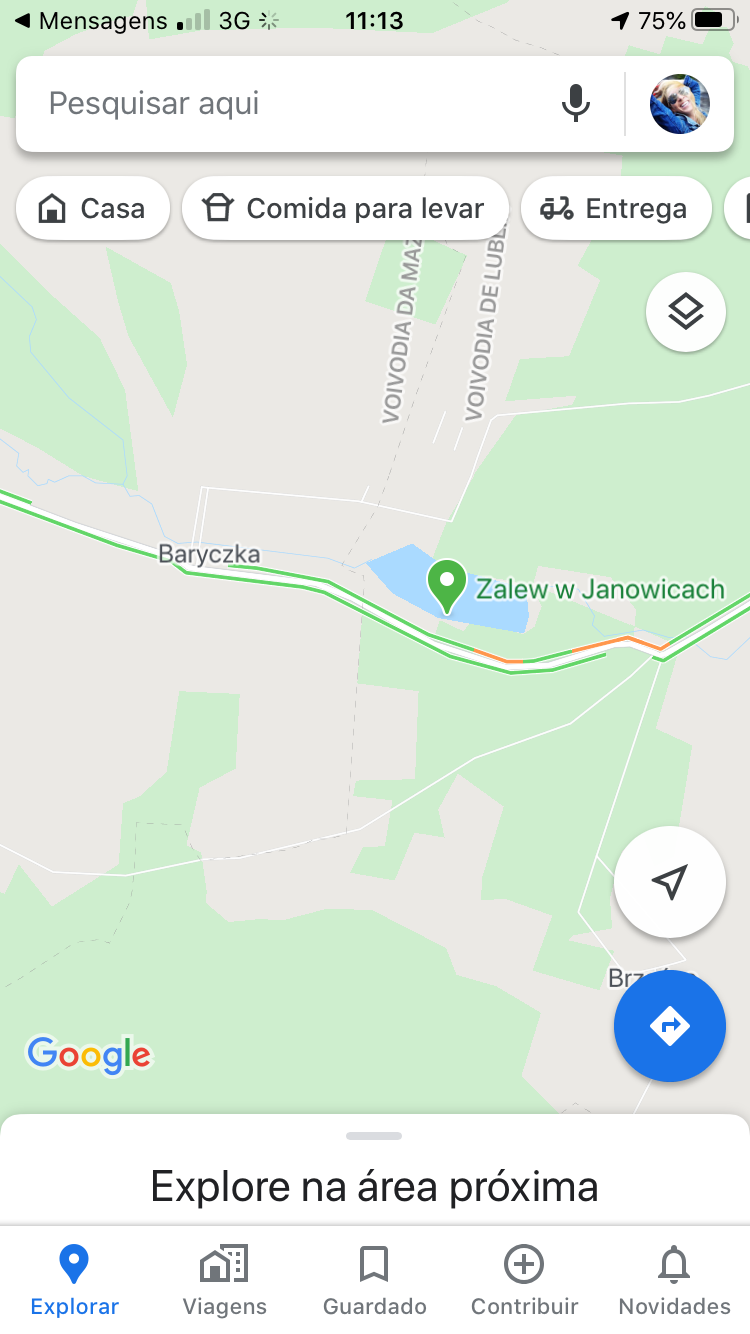Open the map layers button

[x=686, y=312]
